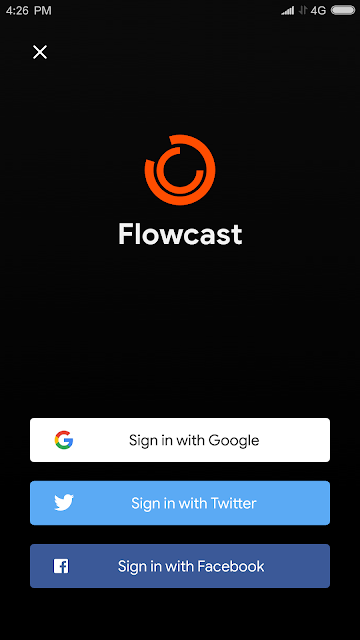Screen dimensions: 360x640
Task: Sign in with Facebook
Action: coord(180,566)
